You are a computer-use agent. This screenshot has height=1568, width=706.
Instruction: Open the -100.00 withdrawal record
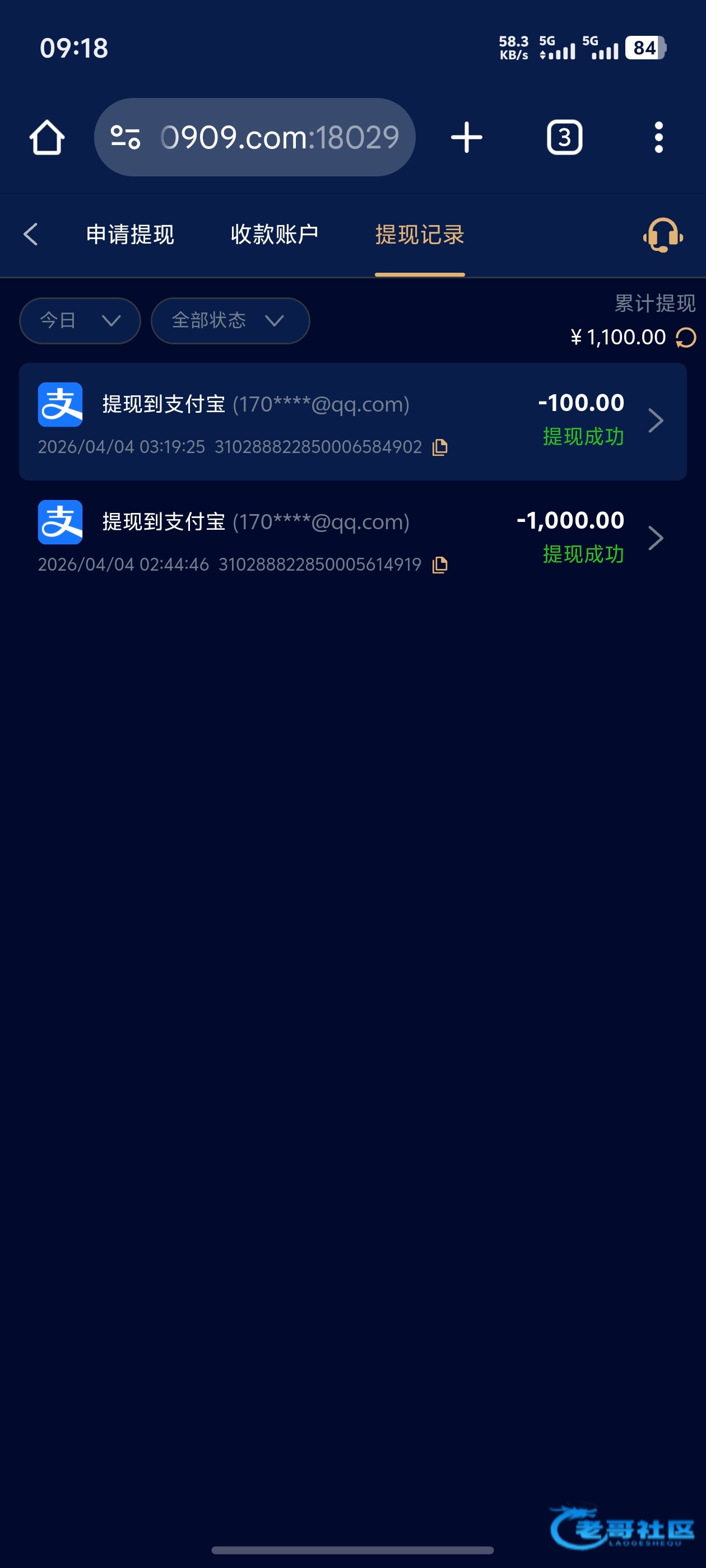pyautogui.click(x=352, y=421)
